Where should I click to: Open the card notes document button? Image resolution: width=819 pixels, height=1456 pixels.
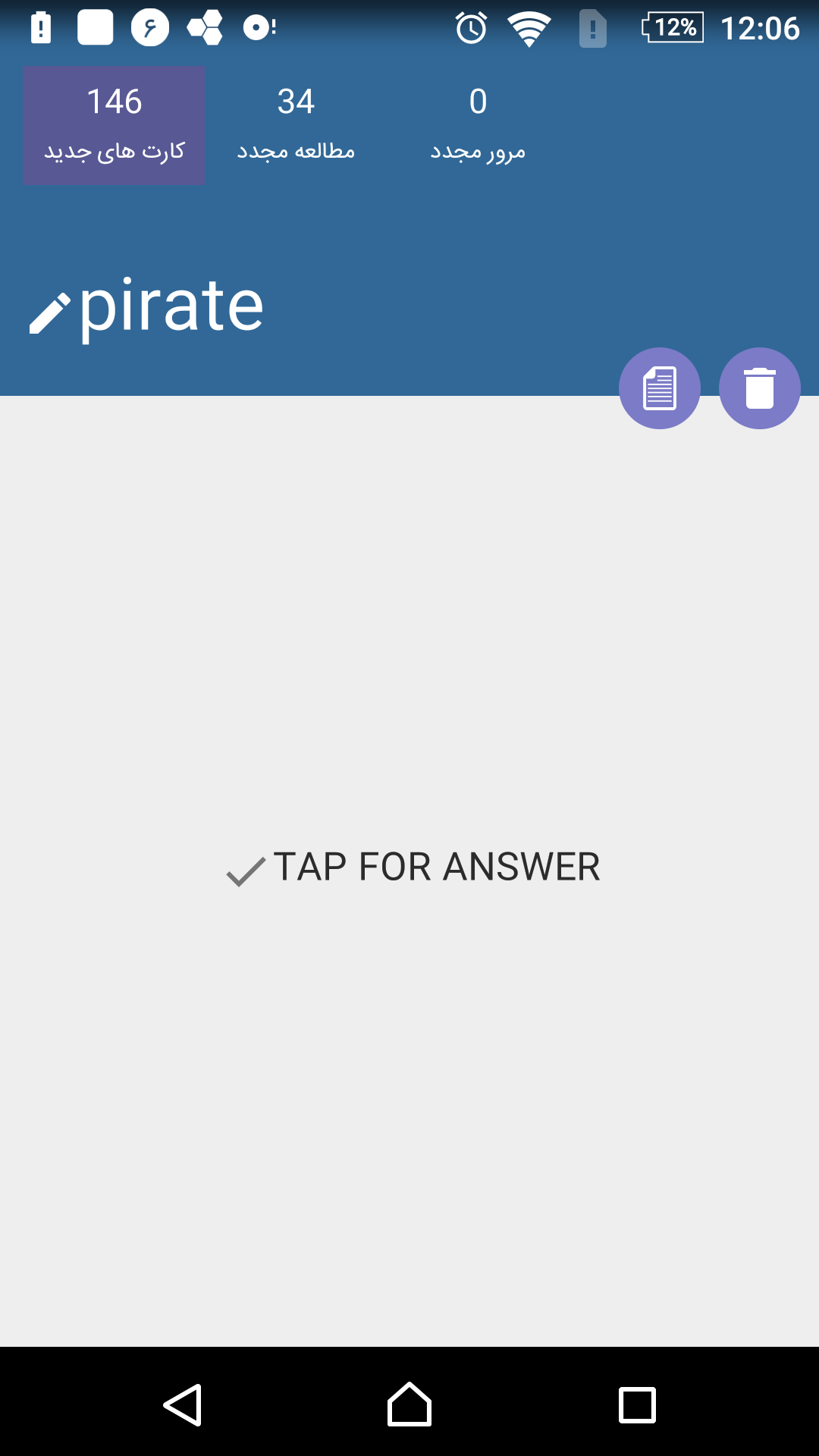click(x=660, y=388)
